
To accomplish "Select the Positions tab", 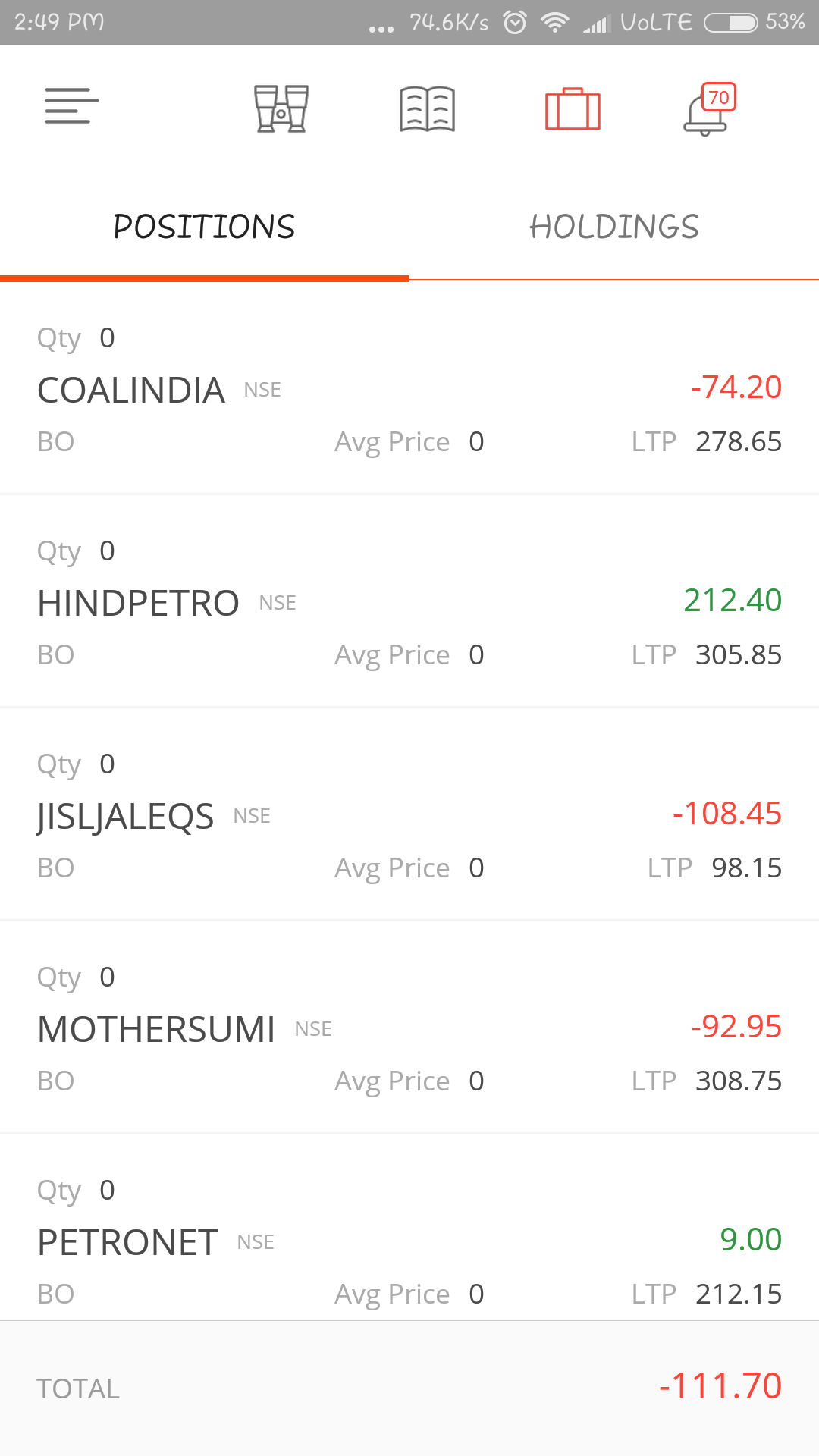I will pyautogui.click(x=205, y=227).
